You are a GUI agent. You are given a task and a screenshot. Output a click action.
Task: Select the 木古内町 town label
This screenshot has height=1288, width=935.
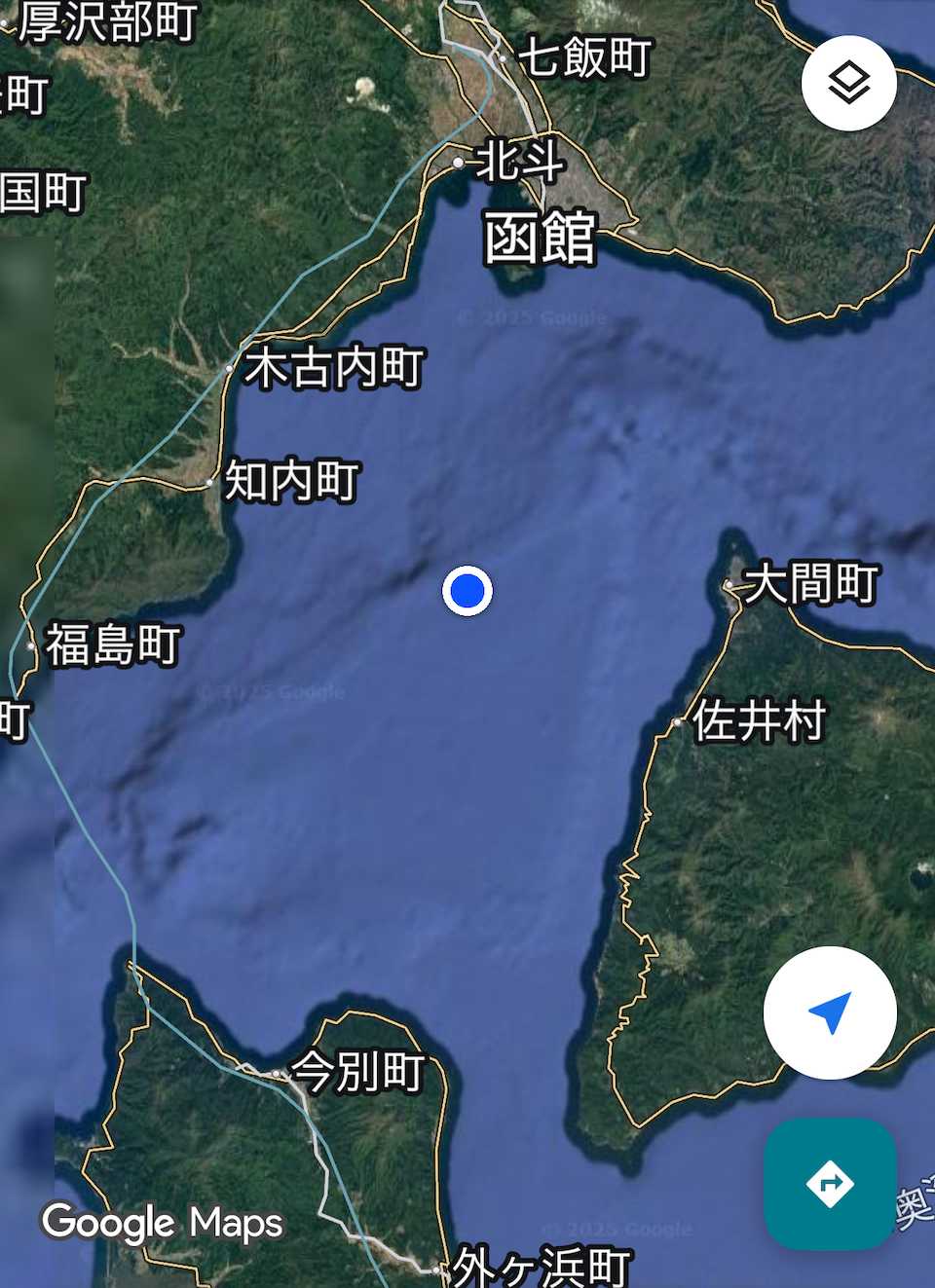click(x=334, y=368)
